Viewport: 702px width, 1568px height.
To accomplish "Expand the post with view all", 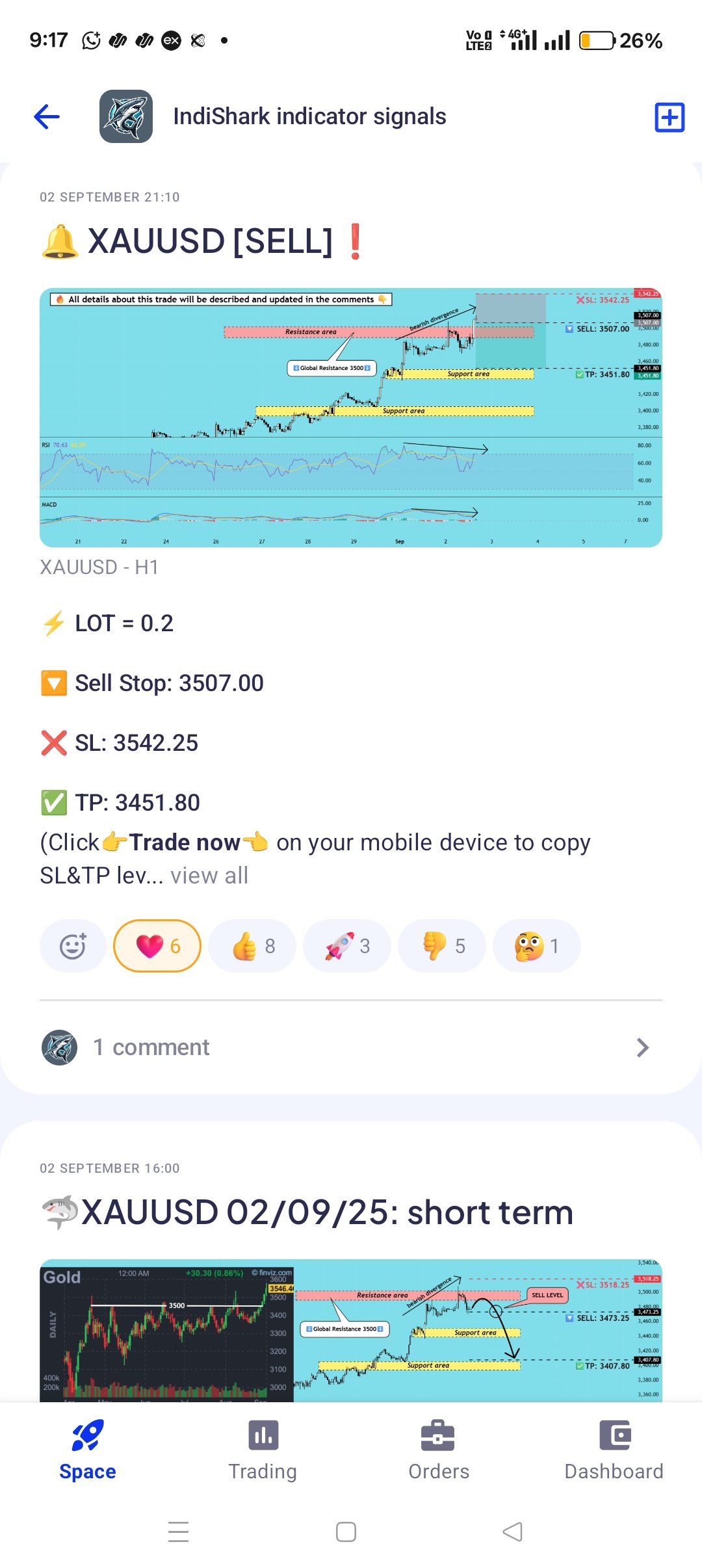I will point(209,876).
